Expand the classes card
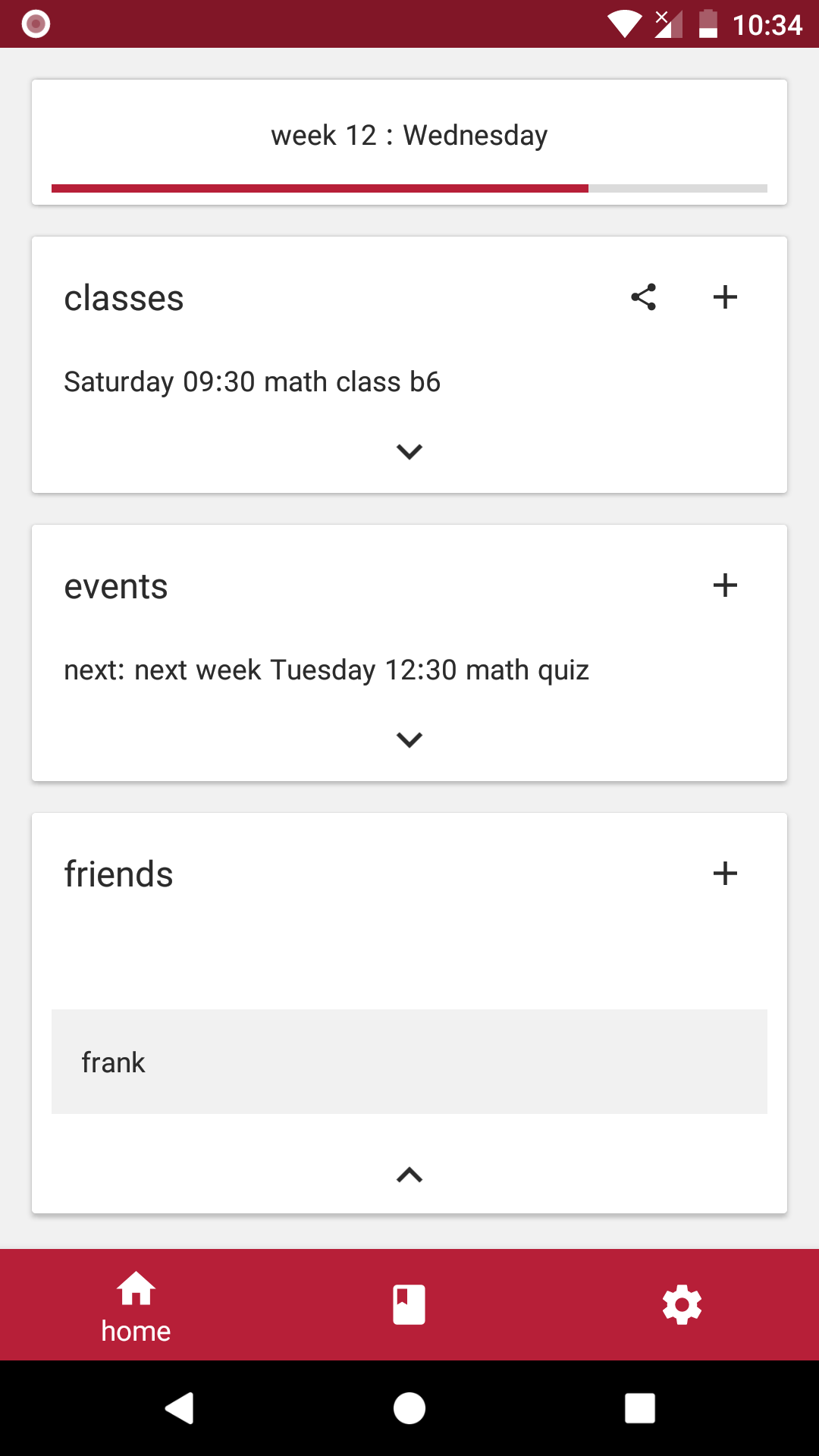The width and height of the screenshot is (819, 1456). coord(409,452)
